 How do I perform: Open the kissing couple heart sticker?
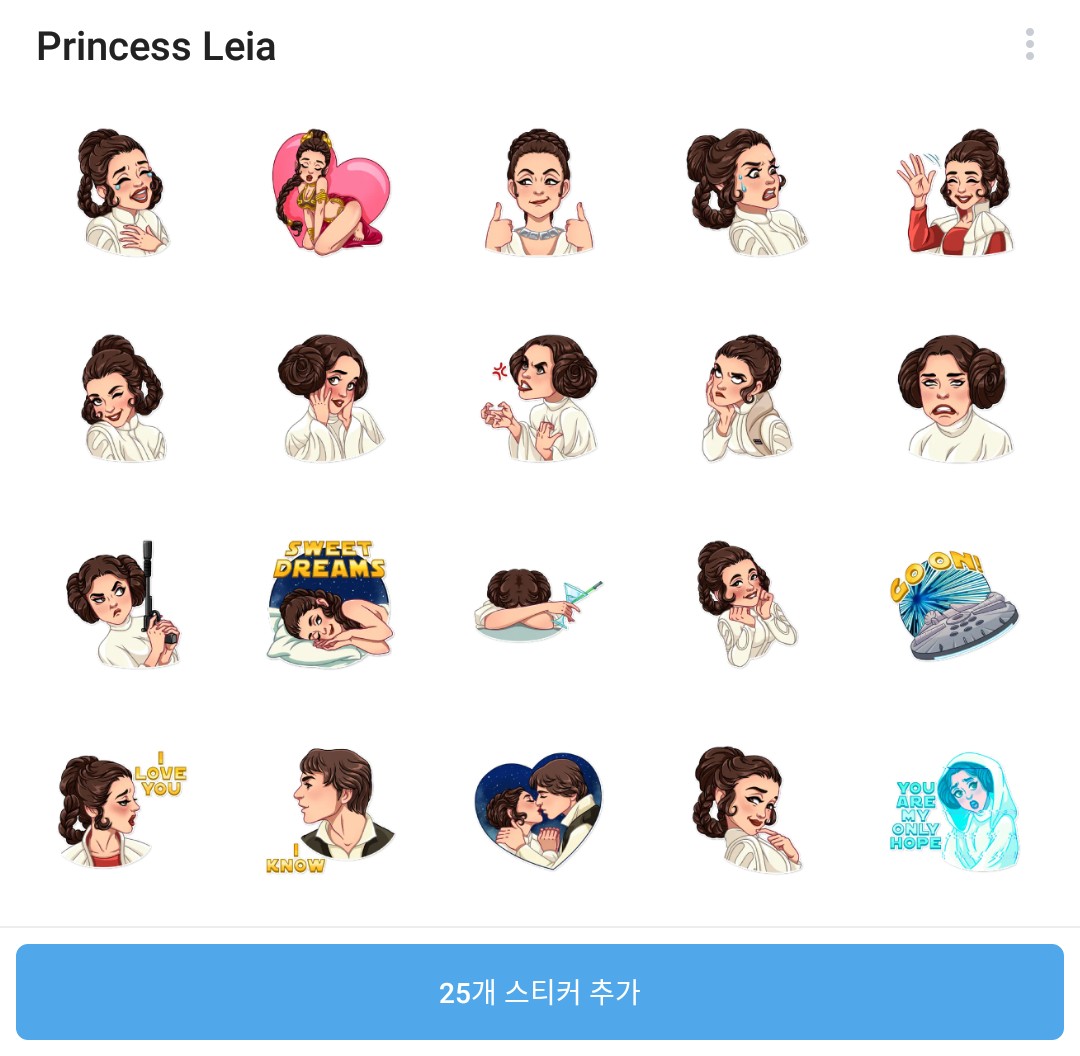coord(539,810)
